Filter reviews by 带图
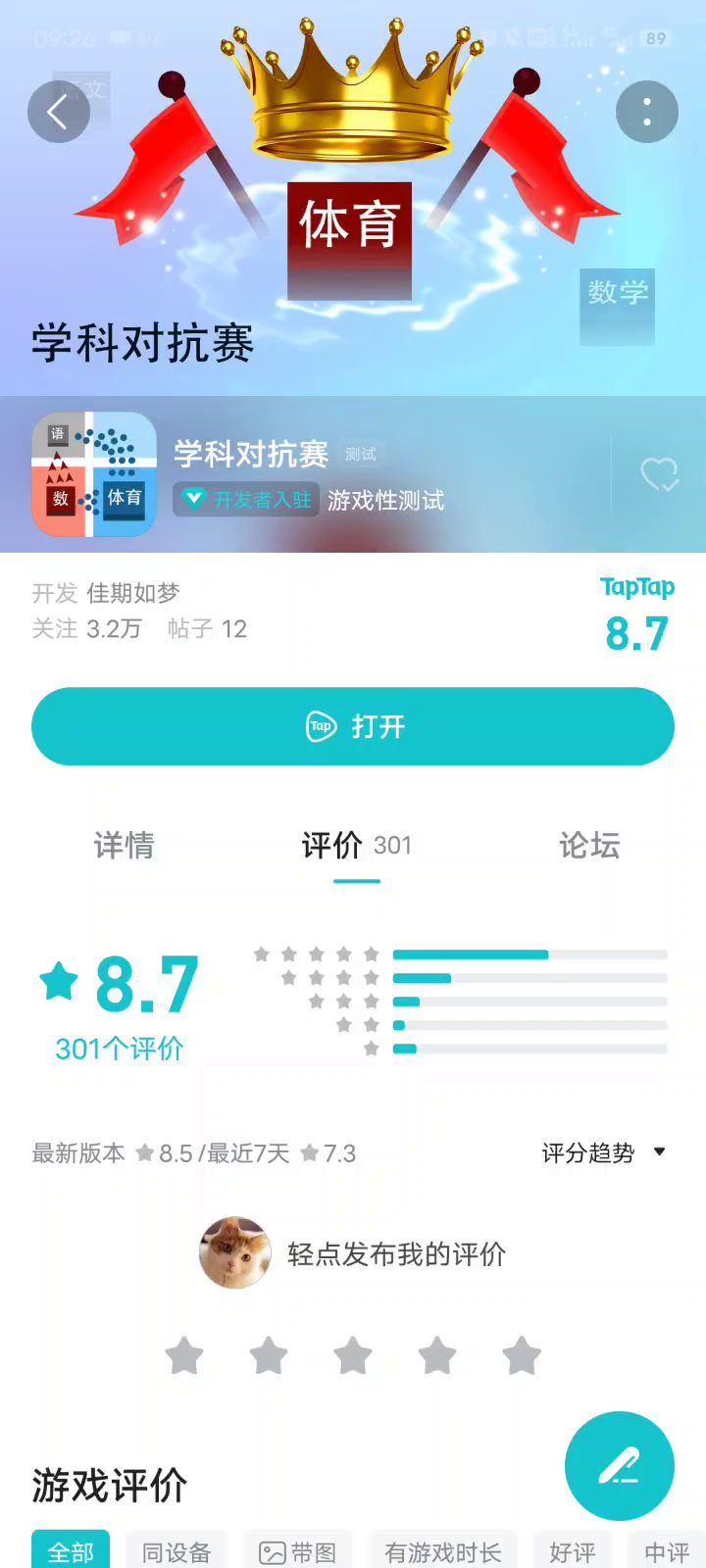Image resolution: width=706 pixels, height=1568 pixels. coord(298,1551)
